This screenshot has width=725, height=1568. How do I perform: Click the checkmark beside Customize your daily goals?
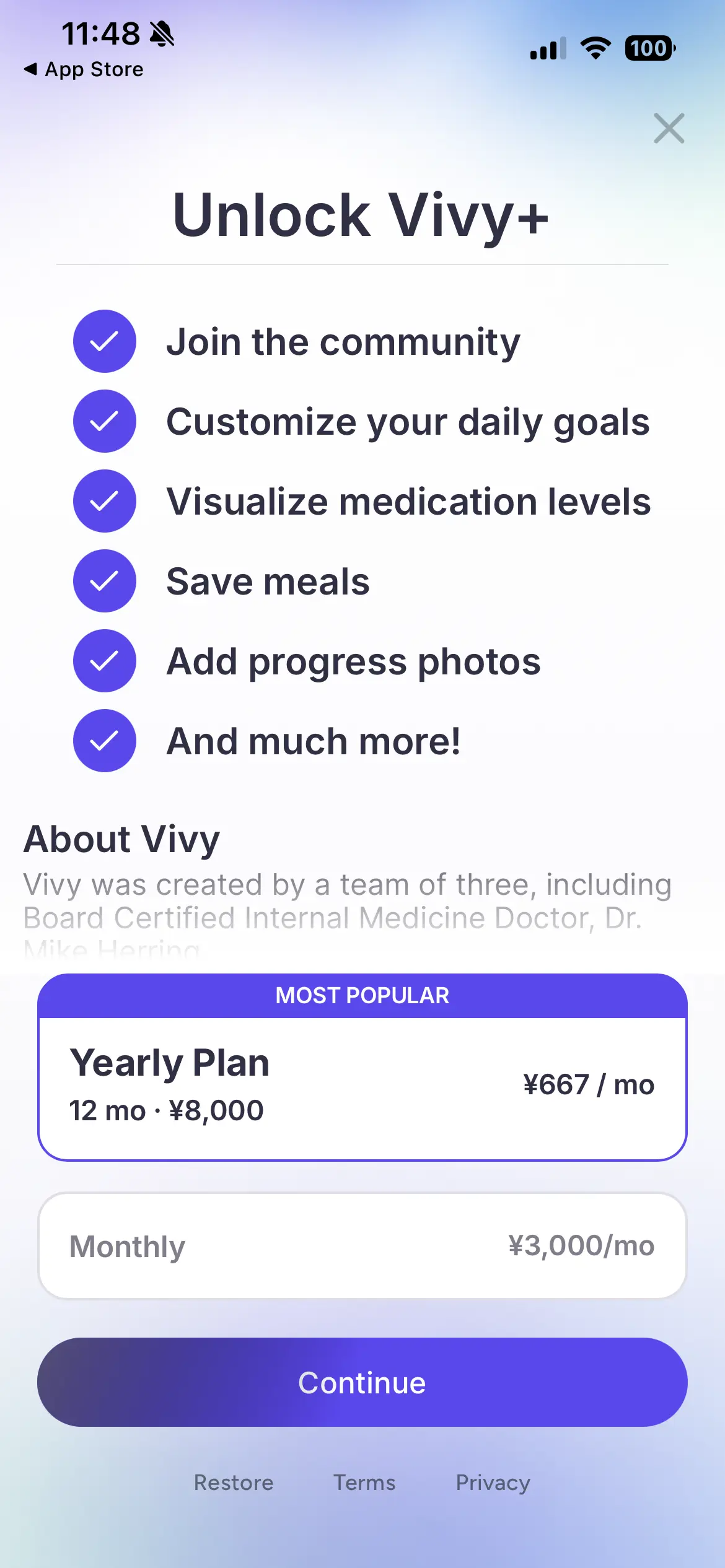tap(104, 421)
